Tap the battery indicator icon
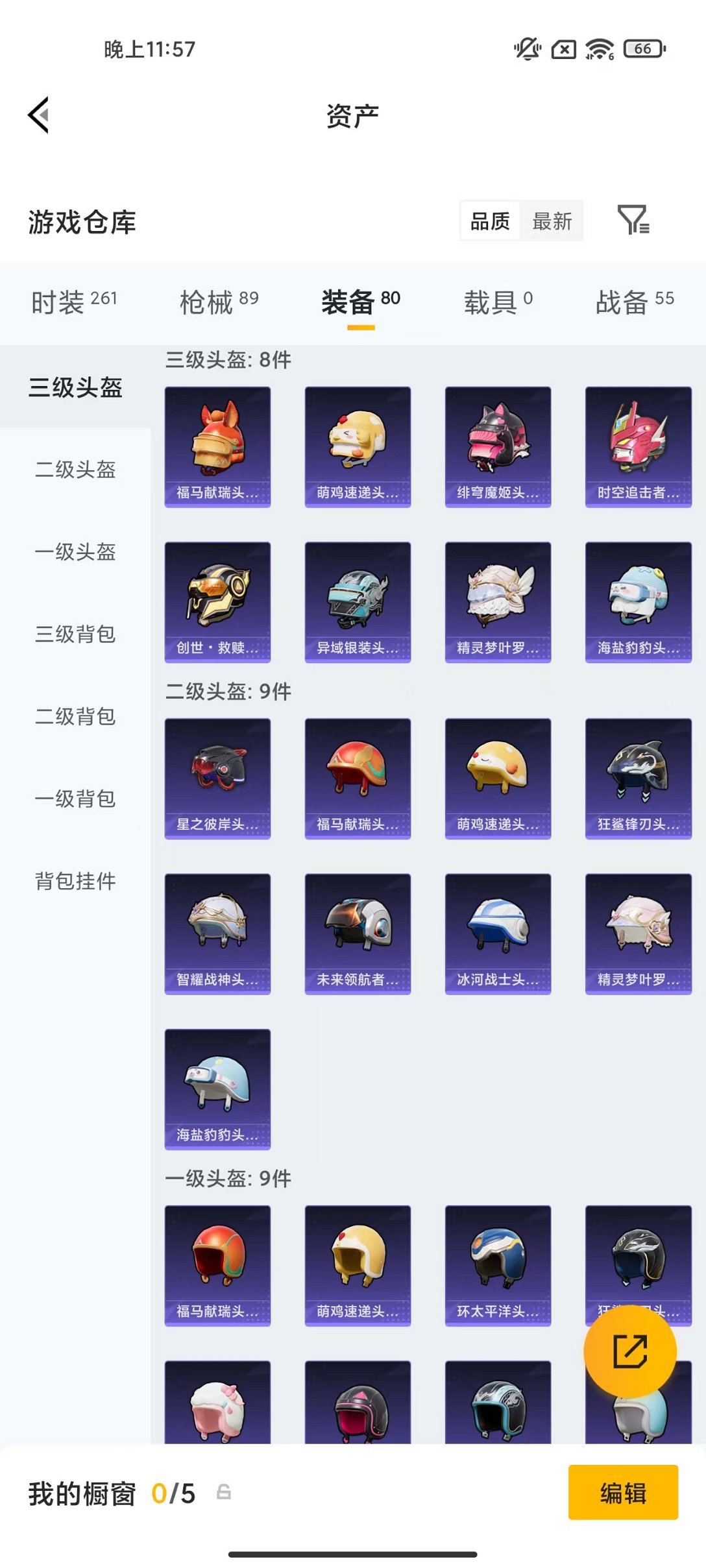This screenshot has width=706, height=1568. pyautogui.click(x=642, y=49)
